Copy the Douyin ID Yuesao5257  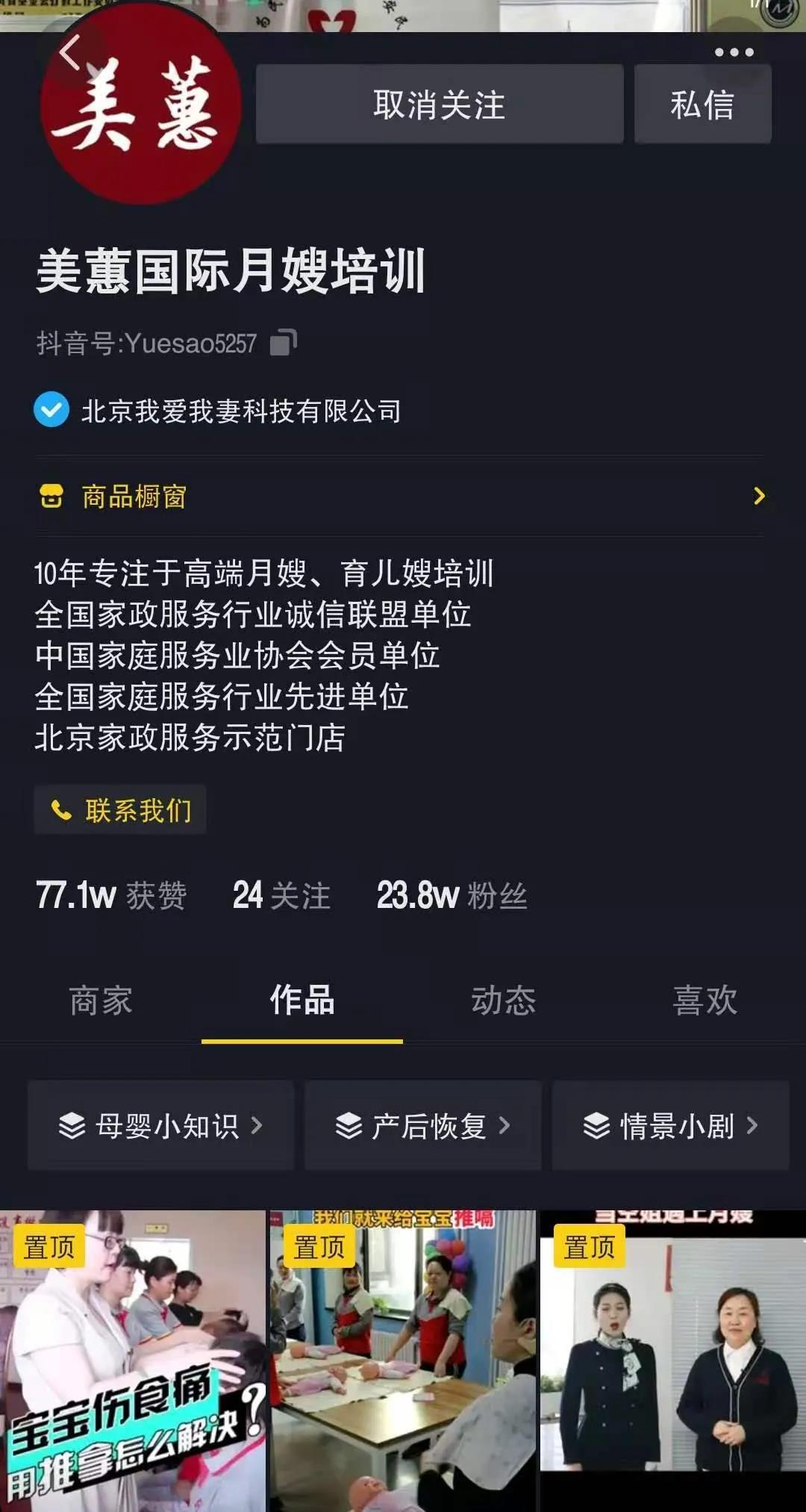[284, 343]
